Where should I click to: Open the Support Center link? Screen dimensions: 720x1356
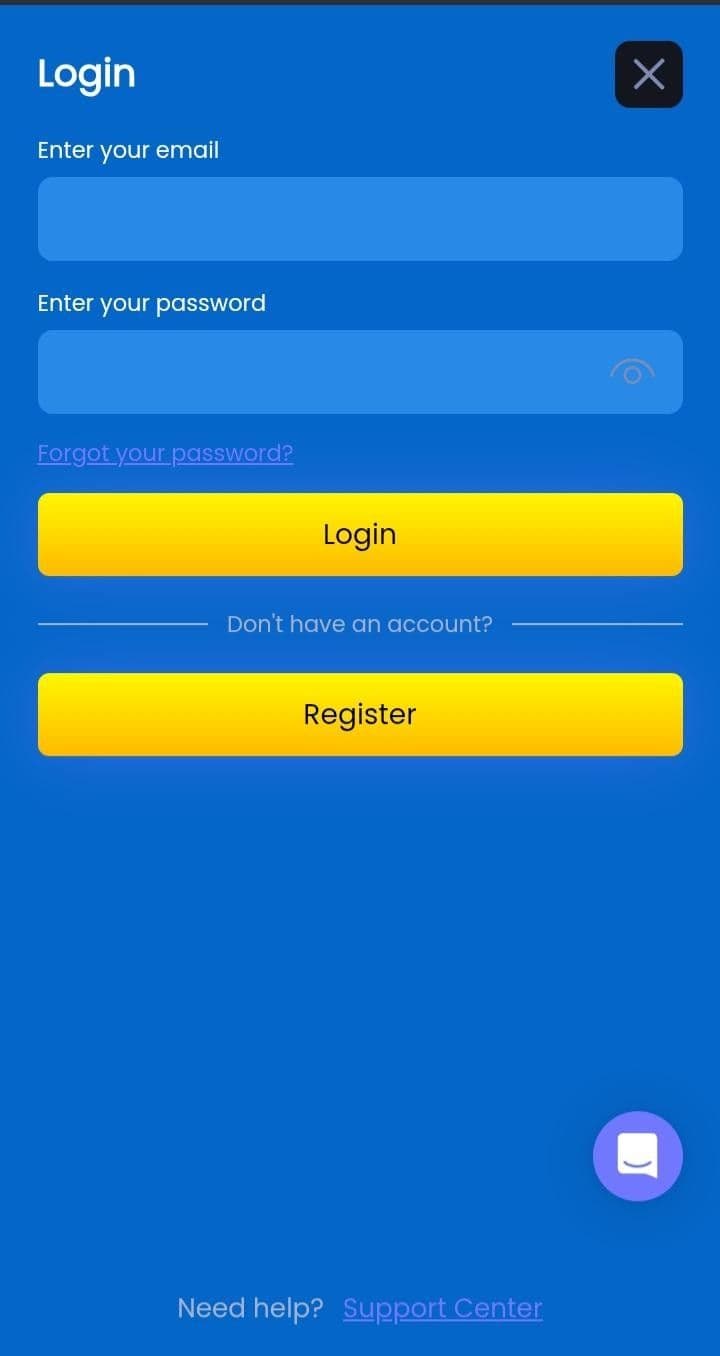pos(442,1308)
